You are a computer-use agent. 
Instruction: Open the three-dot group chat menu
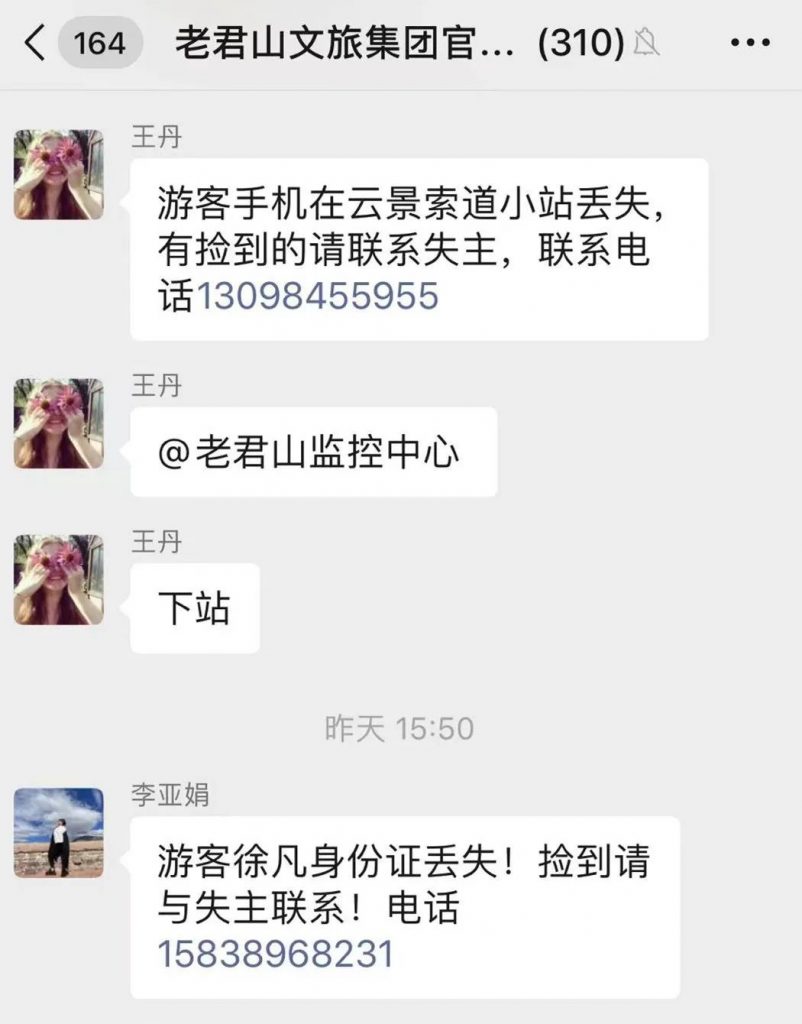coord(750,44)
